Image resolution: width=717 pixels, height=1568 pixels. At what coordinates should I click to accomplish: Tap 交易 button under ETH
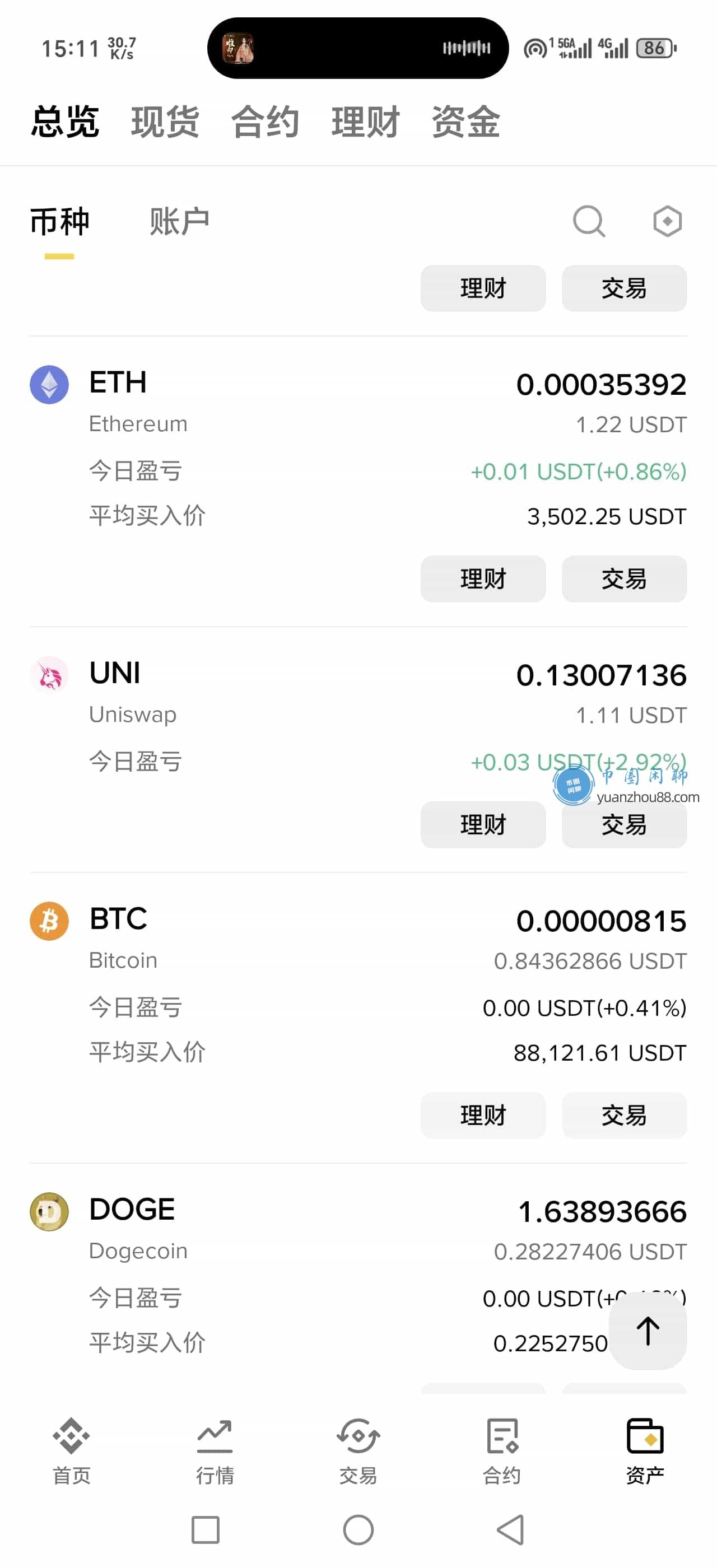tap(624, 579)
